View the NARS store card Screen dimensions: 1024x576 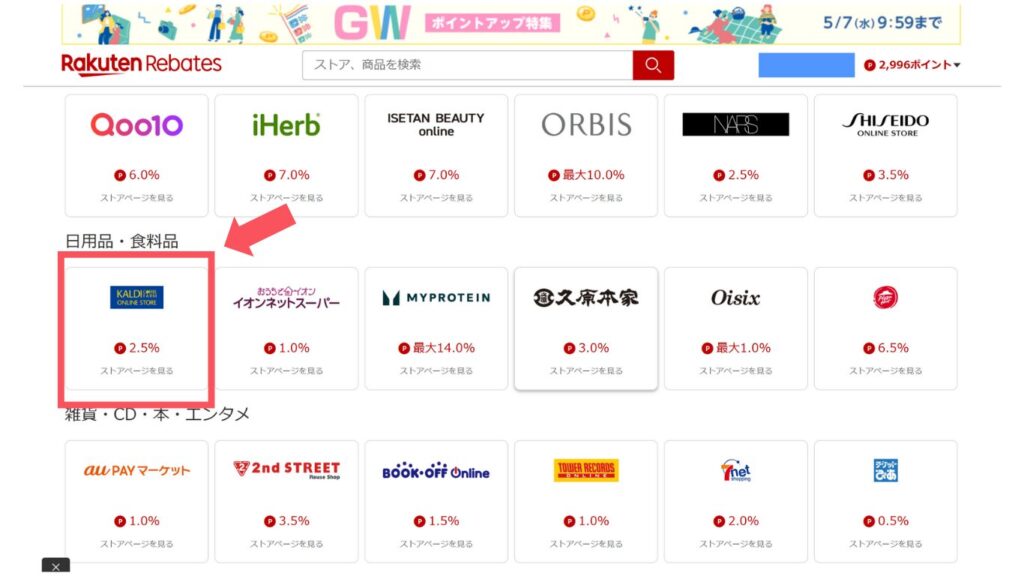[736, 155]
